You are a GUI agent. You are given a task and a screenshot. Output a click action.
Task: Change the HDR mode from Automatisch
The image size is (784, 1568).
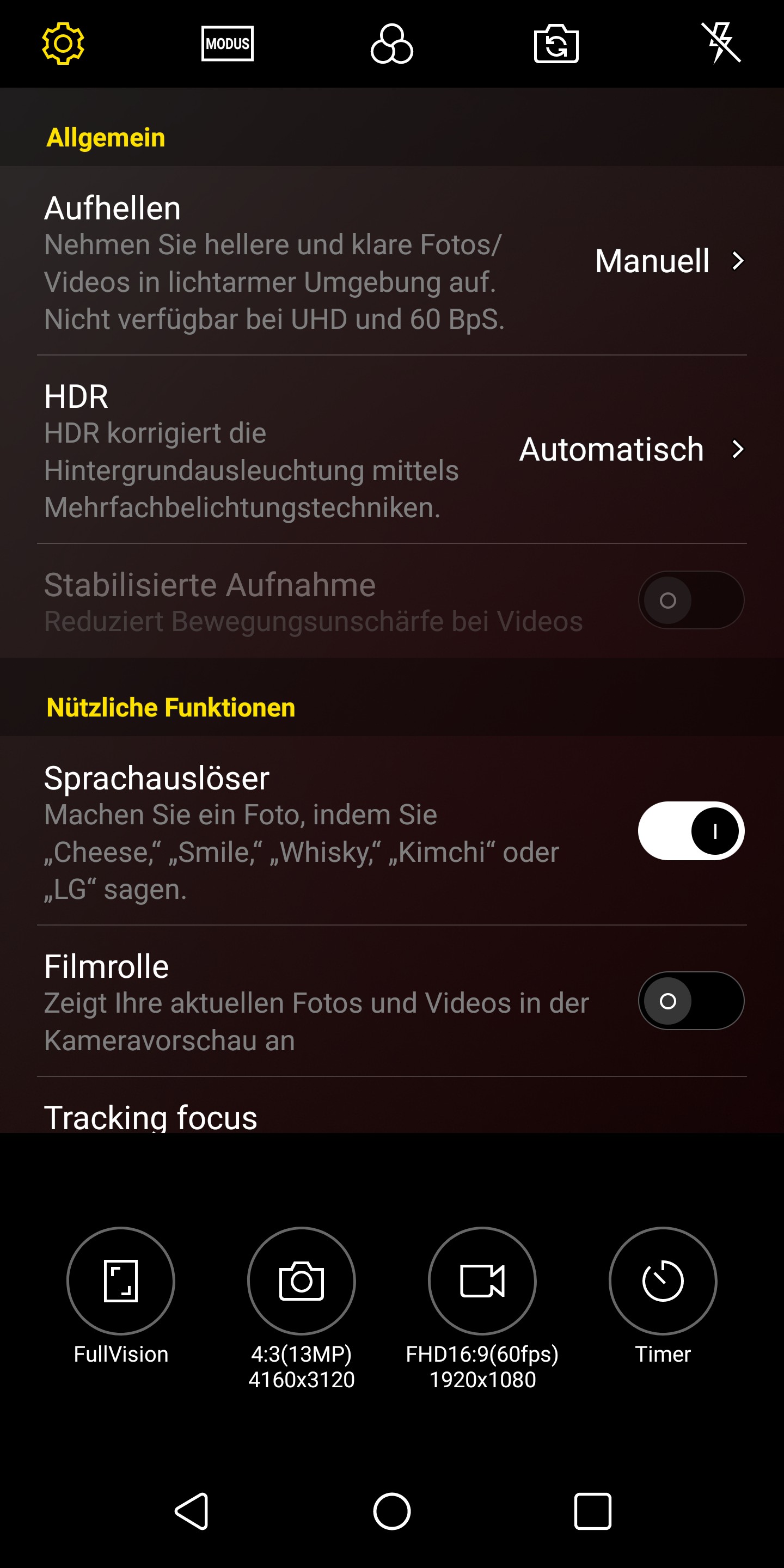(630, 449)
